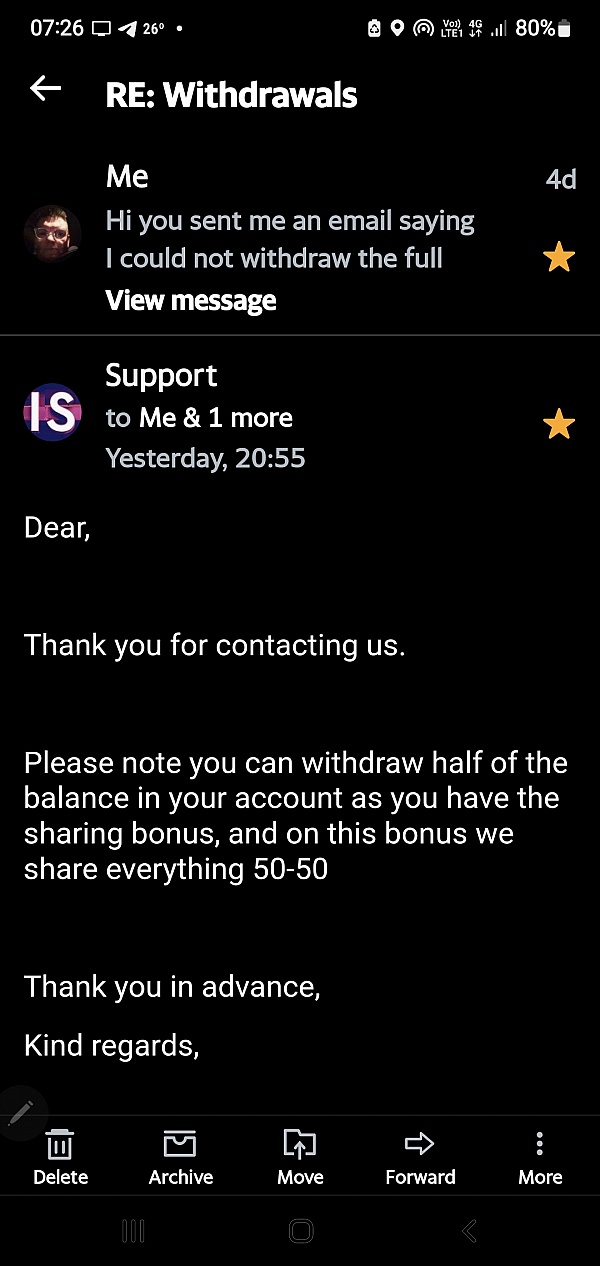Tap the pencil compose button
This screenshot has height=1266, width=600.
point(22,1111)
